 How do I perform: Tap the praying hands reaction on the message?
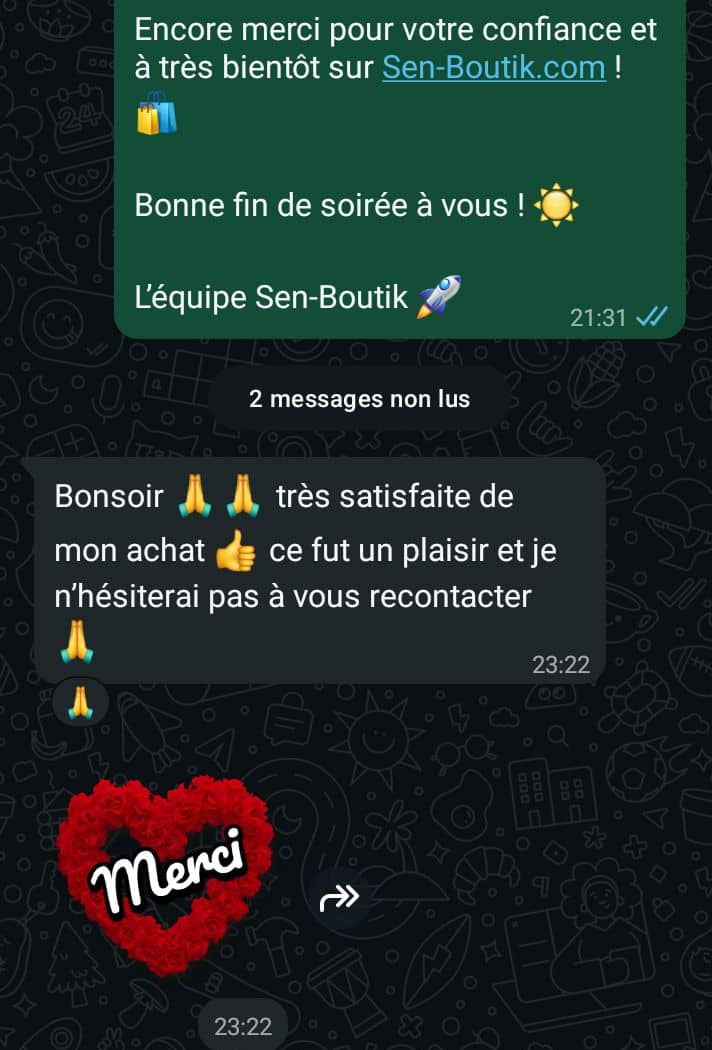pos(80,704)
